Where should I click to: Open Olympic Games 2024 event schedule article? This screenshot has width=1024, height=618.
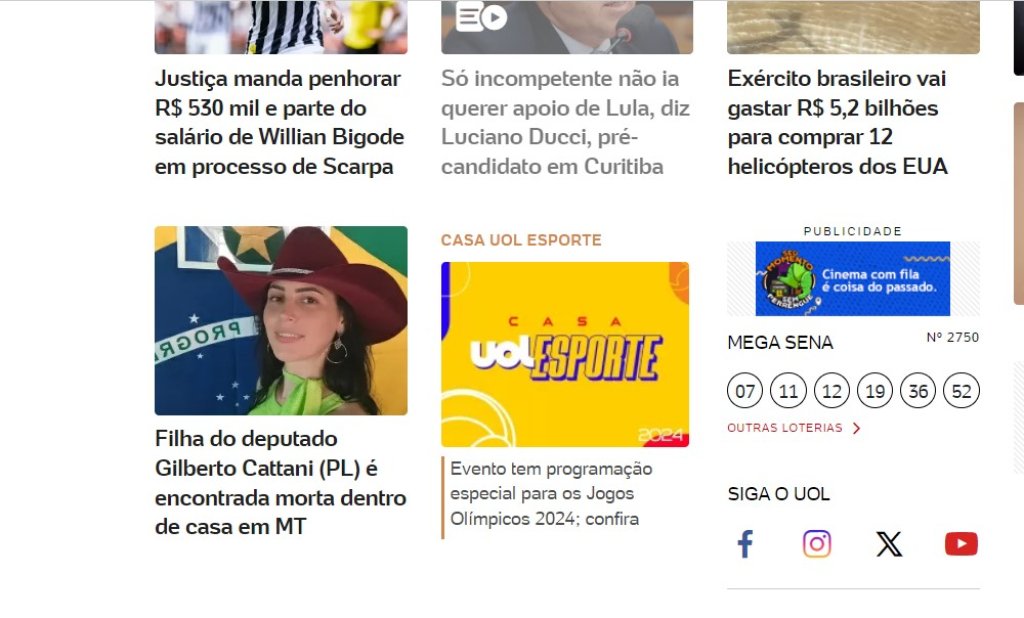[550, 494]
